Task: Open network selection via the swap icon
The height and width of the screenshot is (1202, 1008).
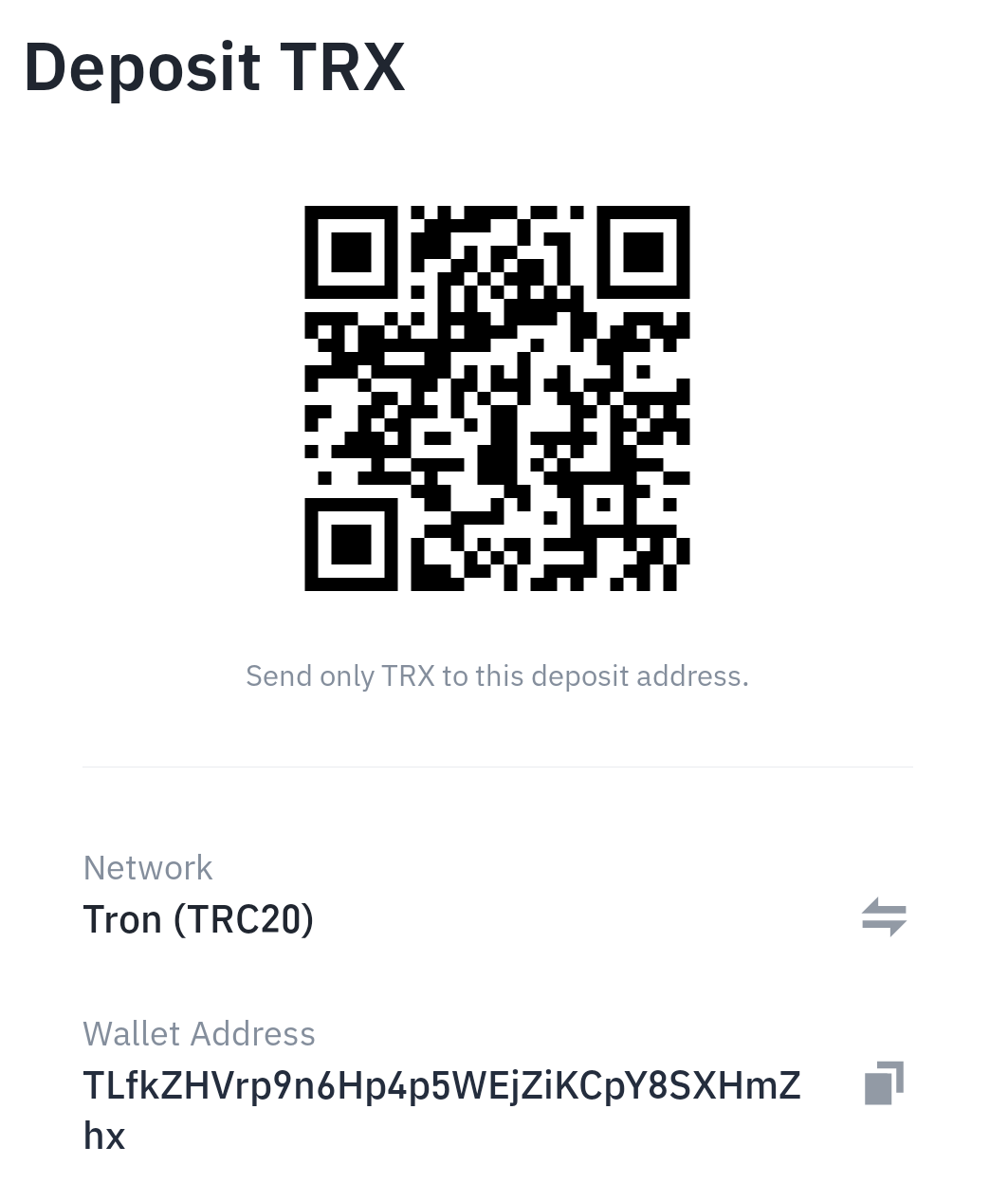Action: [x=886, y=916]
